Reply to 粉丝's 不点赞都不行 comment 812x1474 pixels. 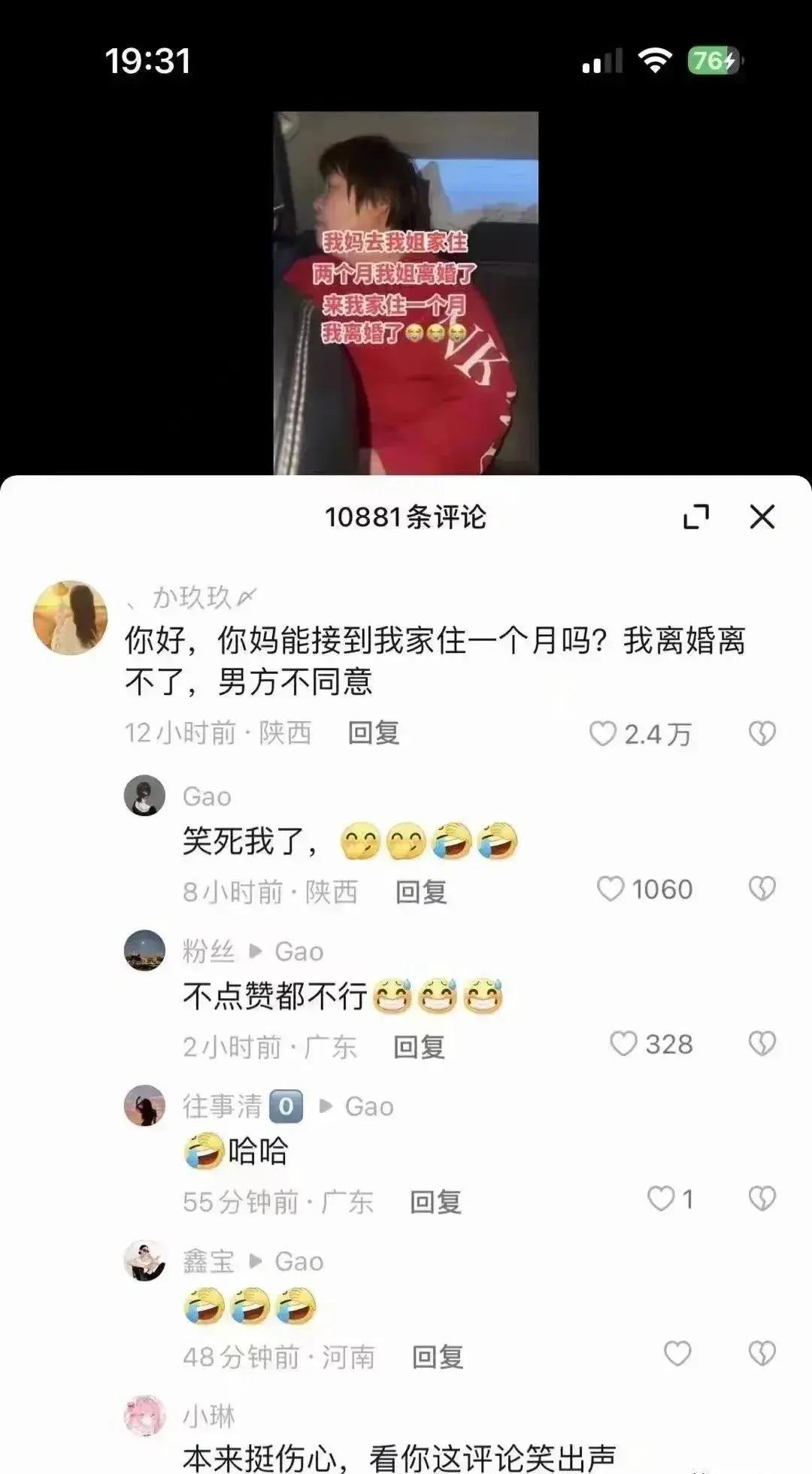tap(419, 1047)
